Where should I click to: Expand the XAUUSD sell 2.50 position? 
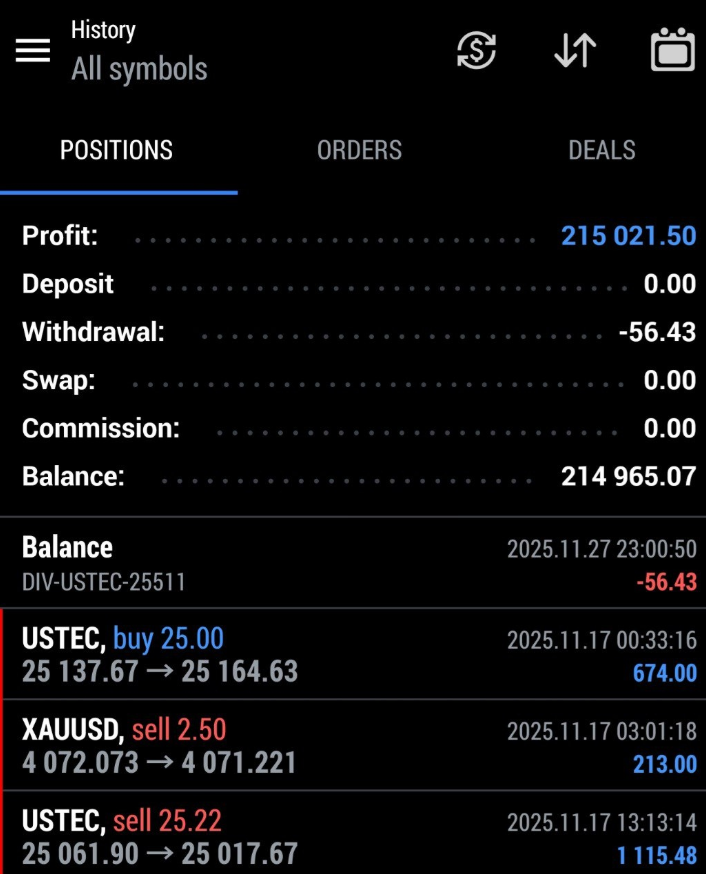pyautogui.click(x=353, y=745)
